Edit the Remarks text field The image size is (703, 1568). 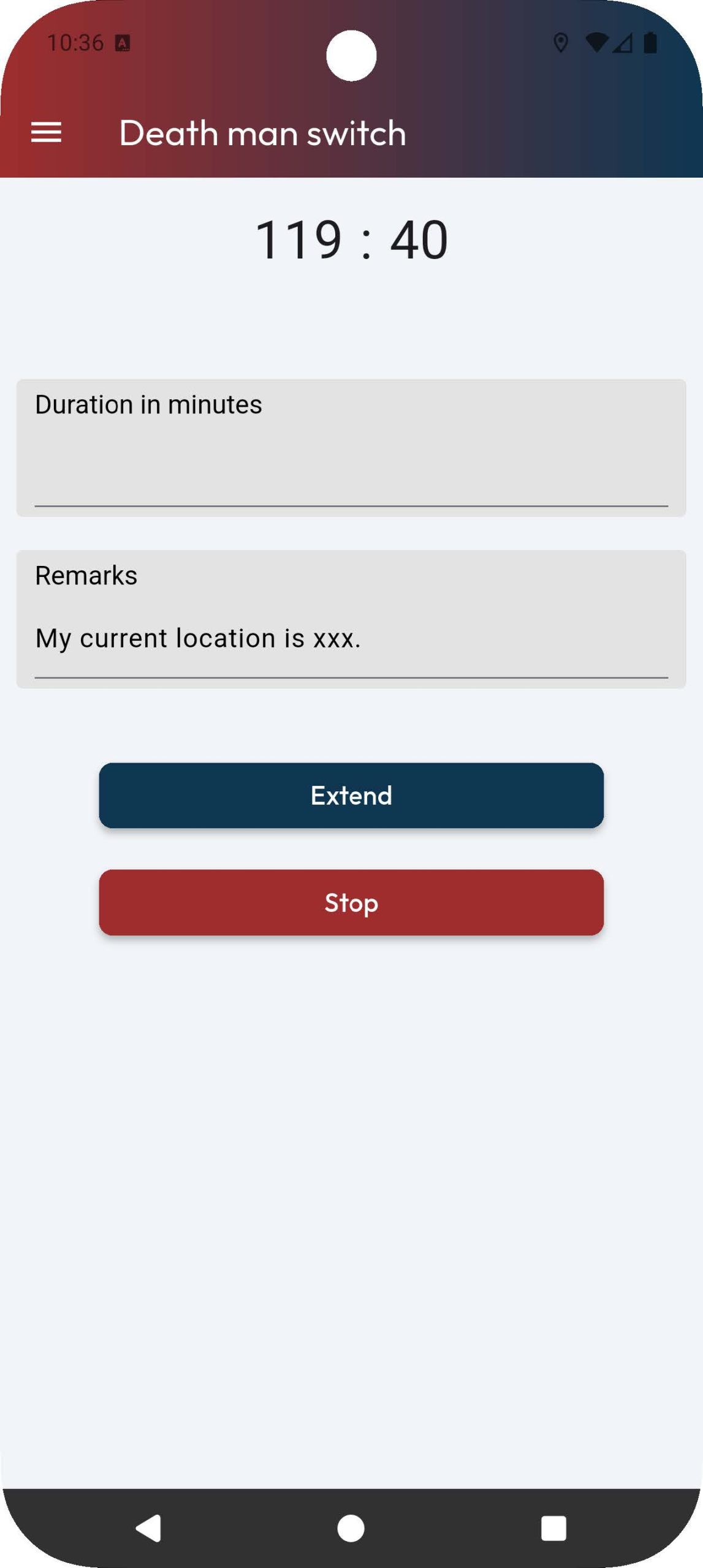351,637
